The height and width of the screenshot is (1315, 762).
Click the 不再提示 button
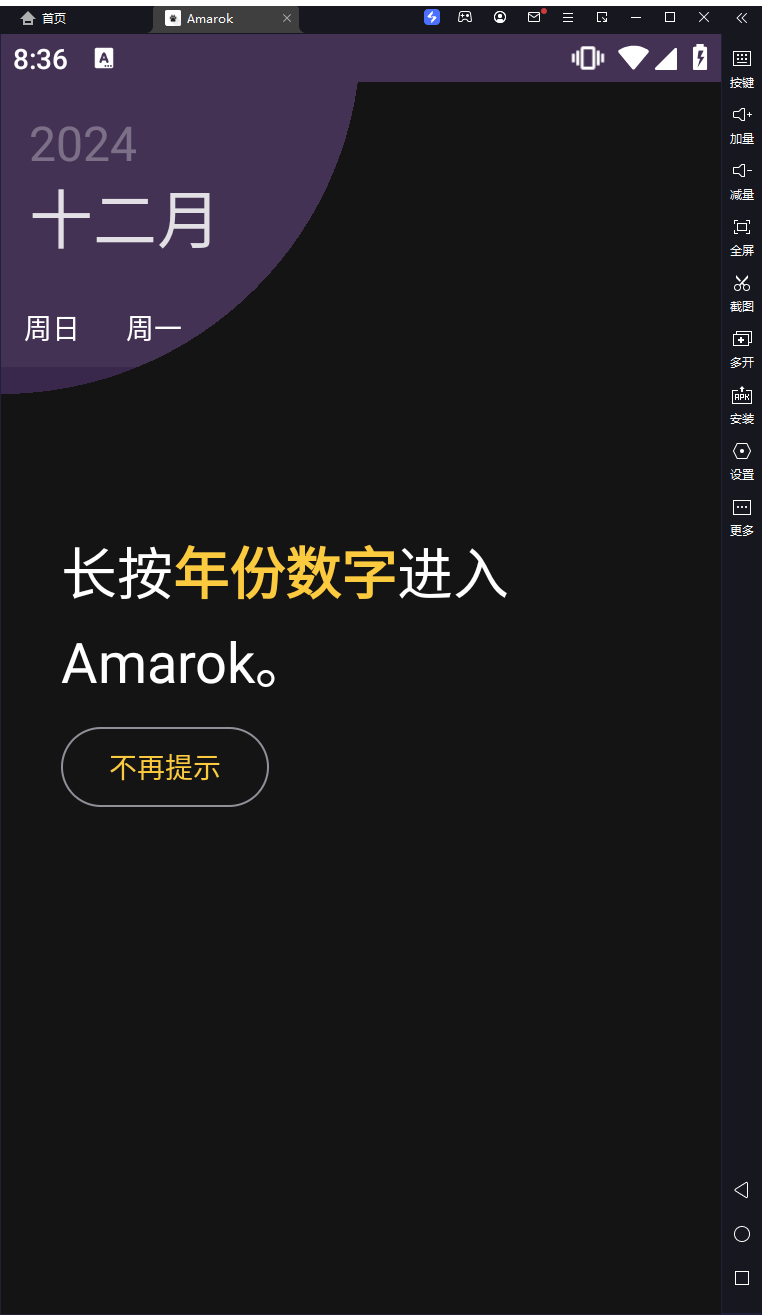(164, 767)
